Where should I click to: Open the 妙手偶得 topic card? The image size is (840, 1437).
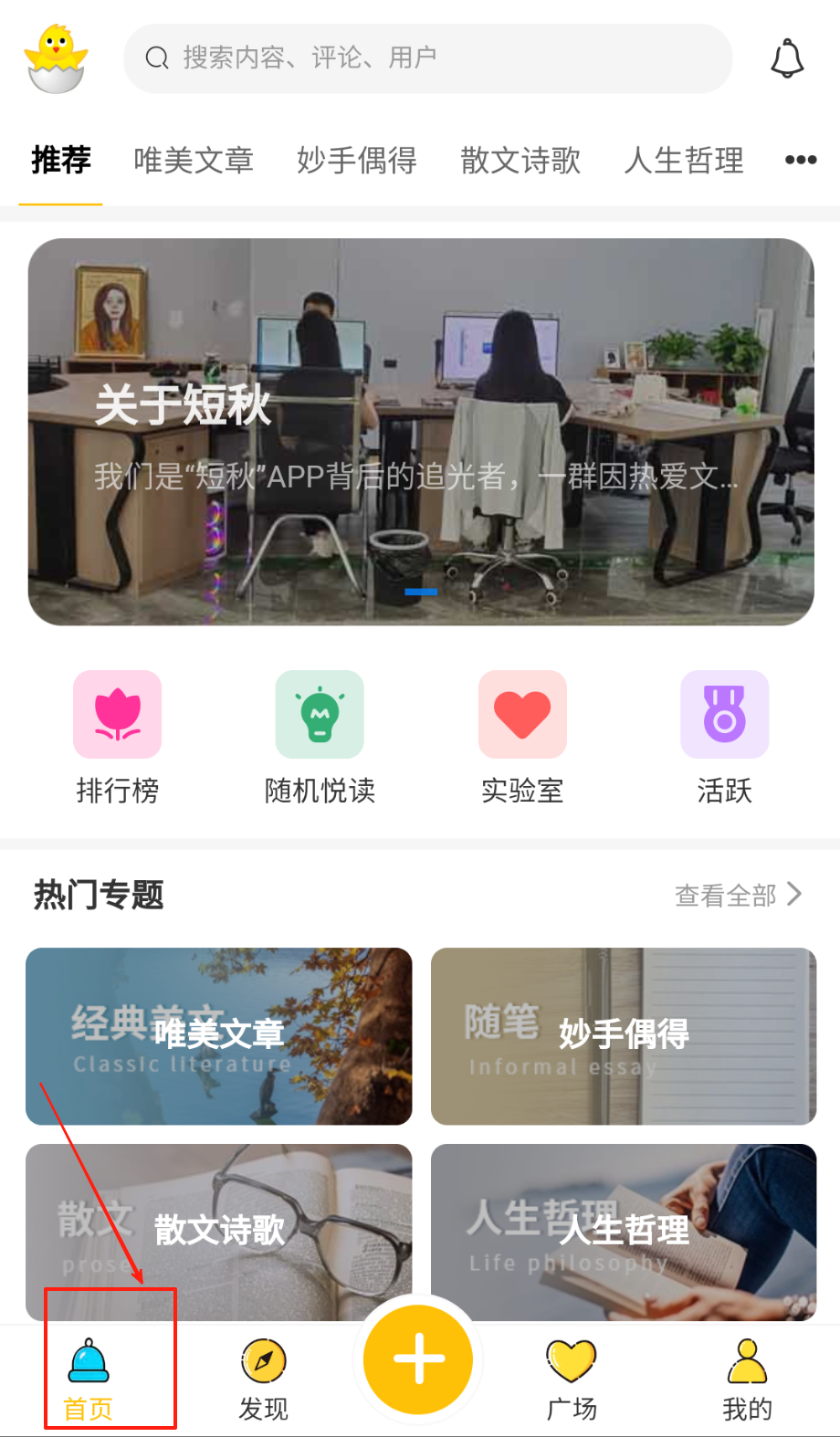[624, 1036]
